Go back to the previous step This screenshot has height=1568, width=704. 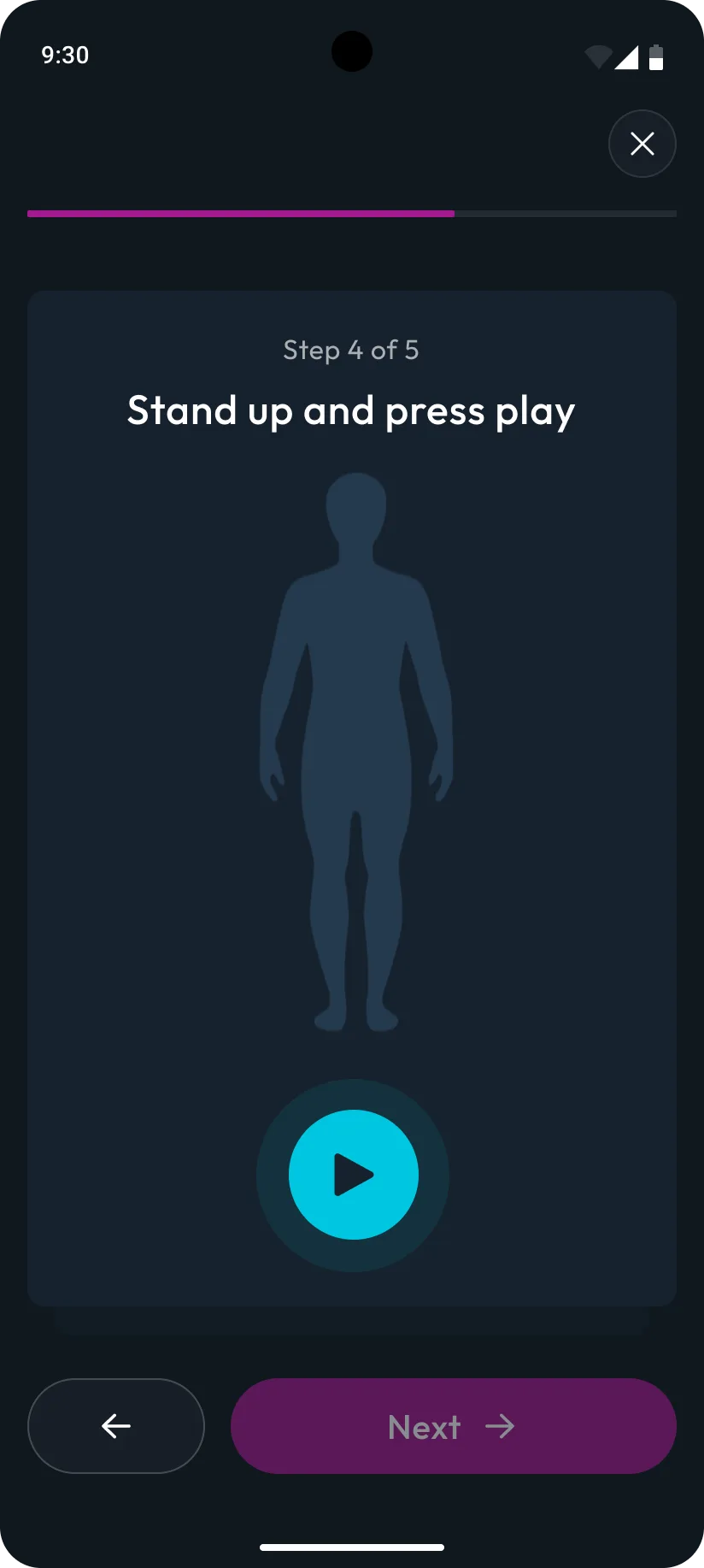point(116,1426)
